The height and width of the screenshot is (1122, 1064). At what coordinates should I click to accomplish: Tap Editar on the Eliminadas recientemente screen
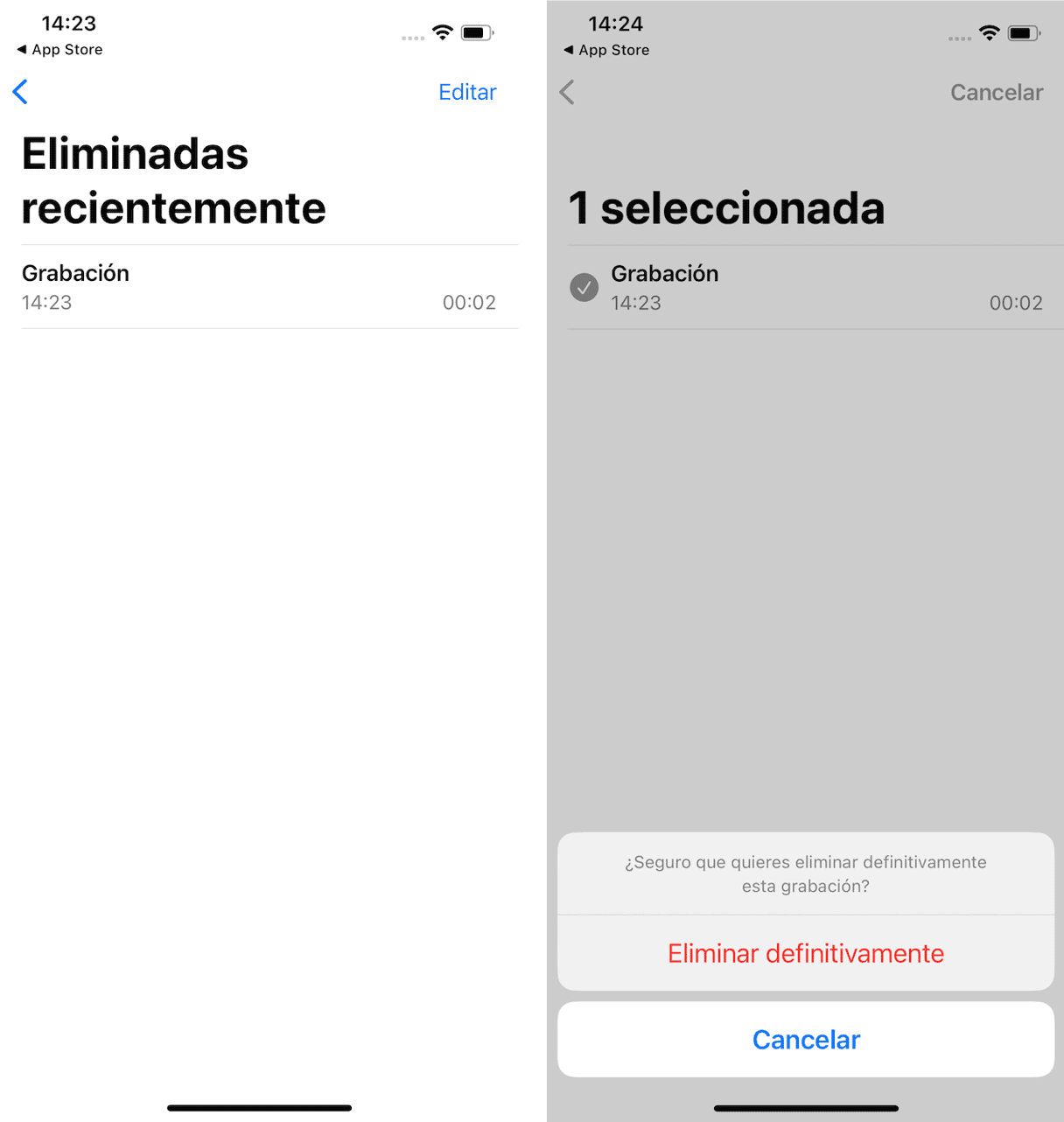pyautogui.click(x=467, y=92)
